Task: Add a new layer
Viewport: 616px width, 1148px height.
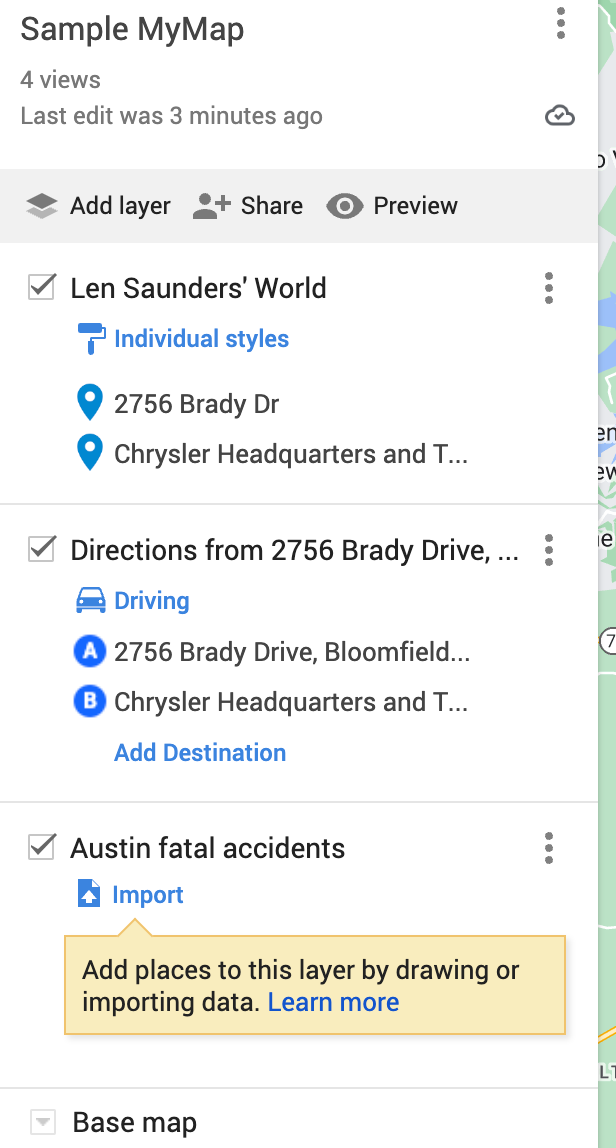Action: click(x=97, y=206)
